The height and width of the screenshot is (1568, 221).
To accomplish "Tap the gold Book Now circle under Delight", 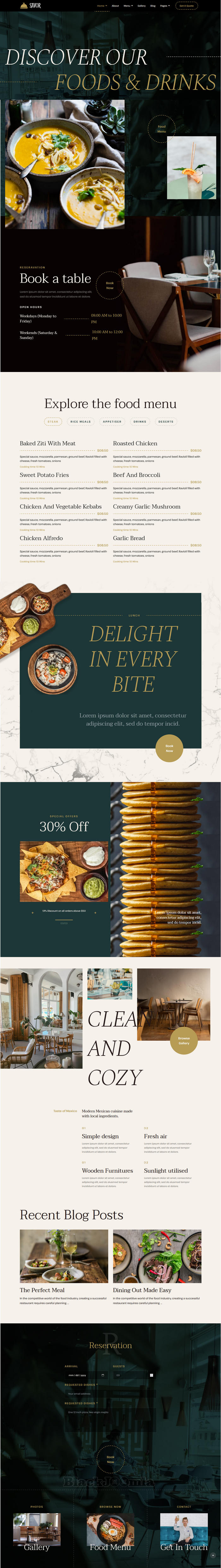I will point(169,747).
